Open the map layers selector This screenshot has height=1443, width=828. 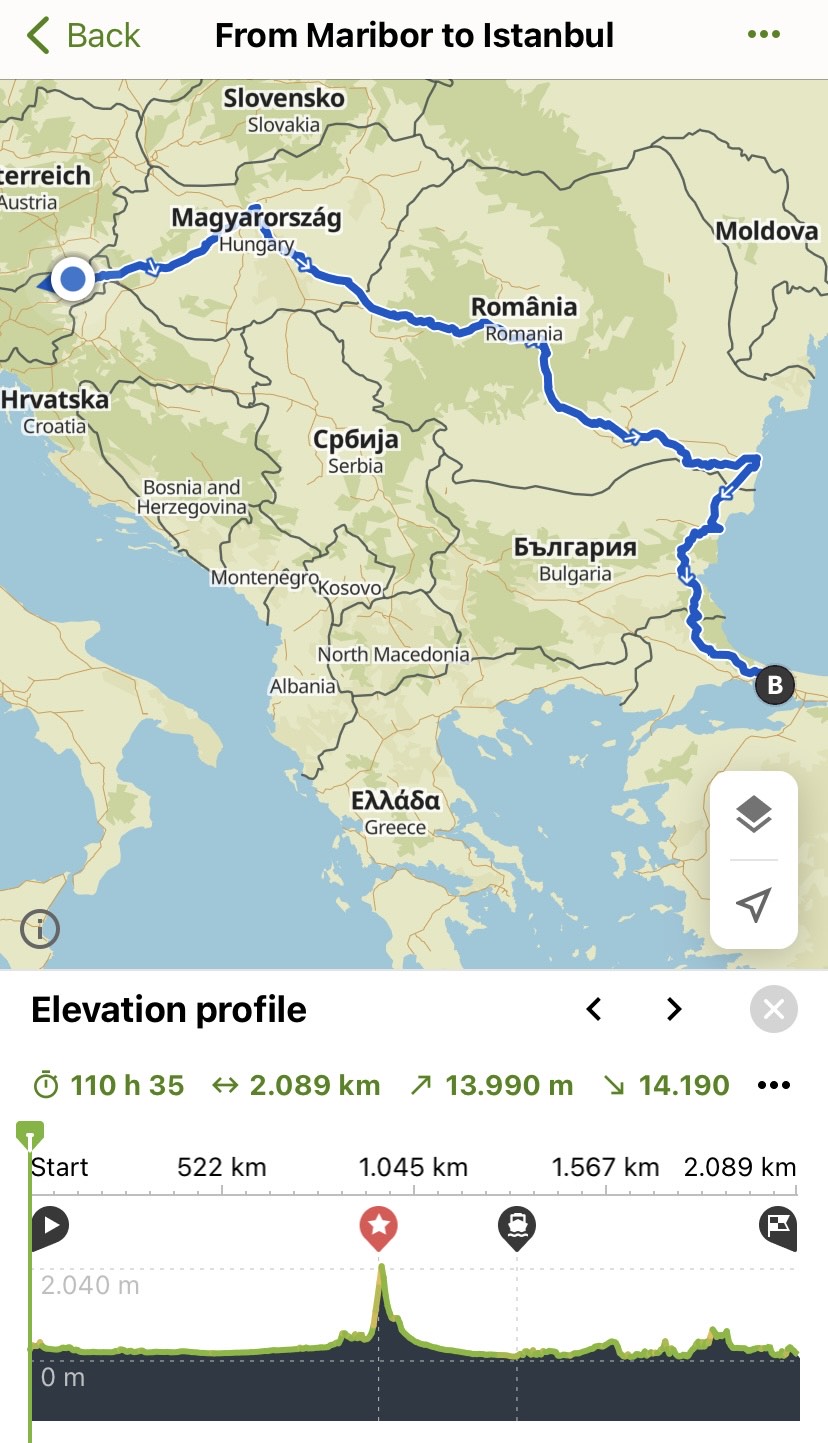753,816
